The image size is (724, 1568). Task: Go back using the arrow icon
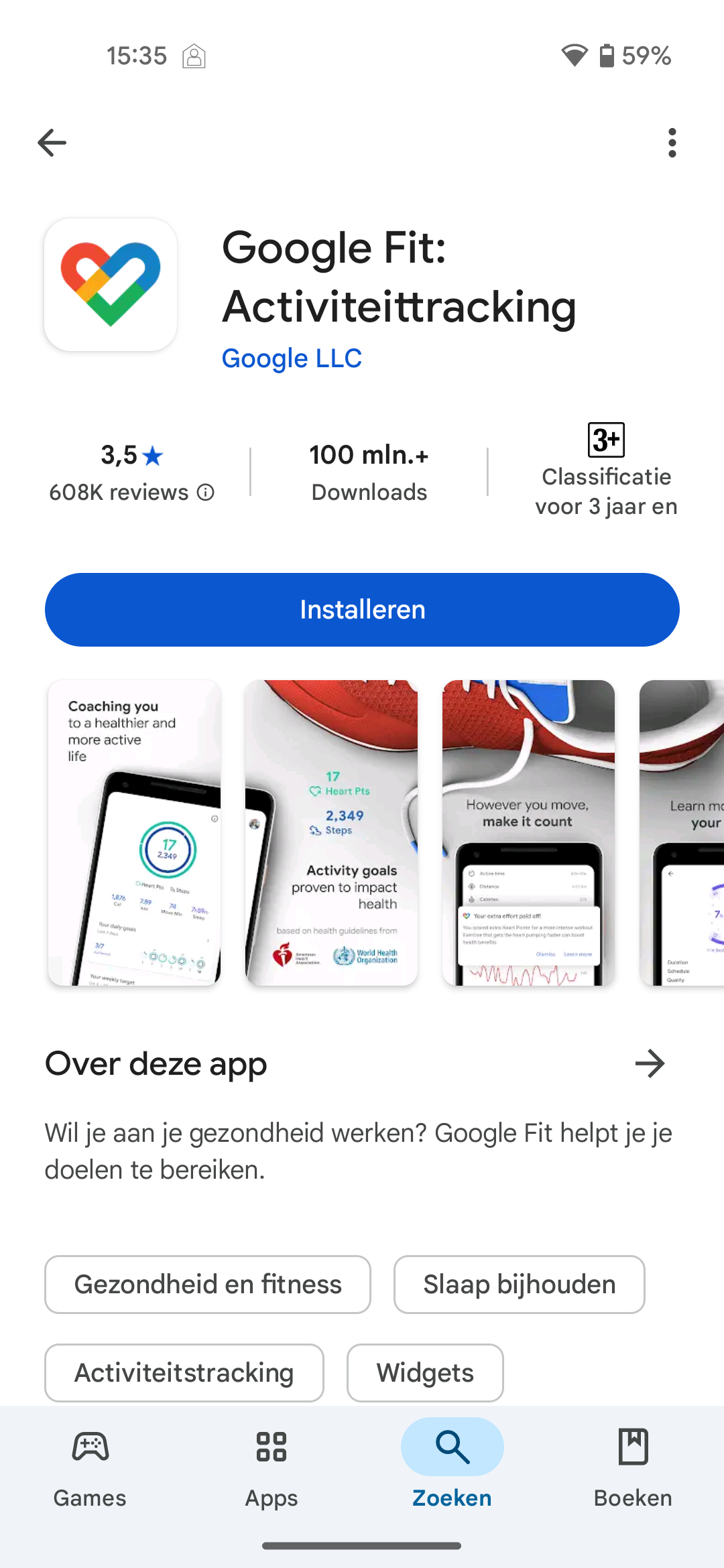click(52, 143)
